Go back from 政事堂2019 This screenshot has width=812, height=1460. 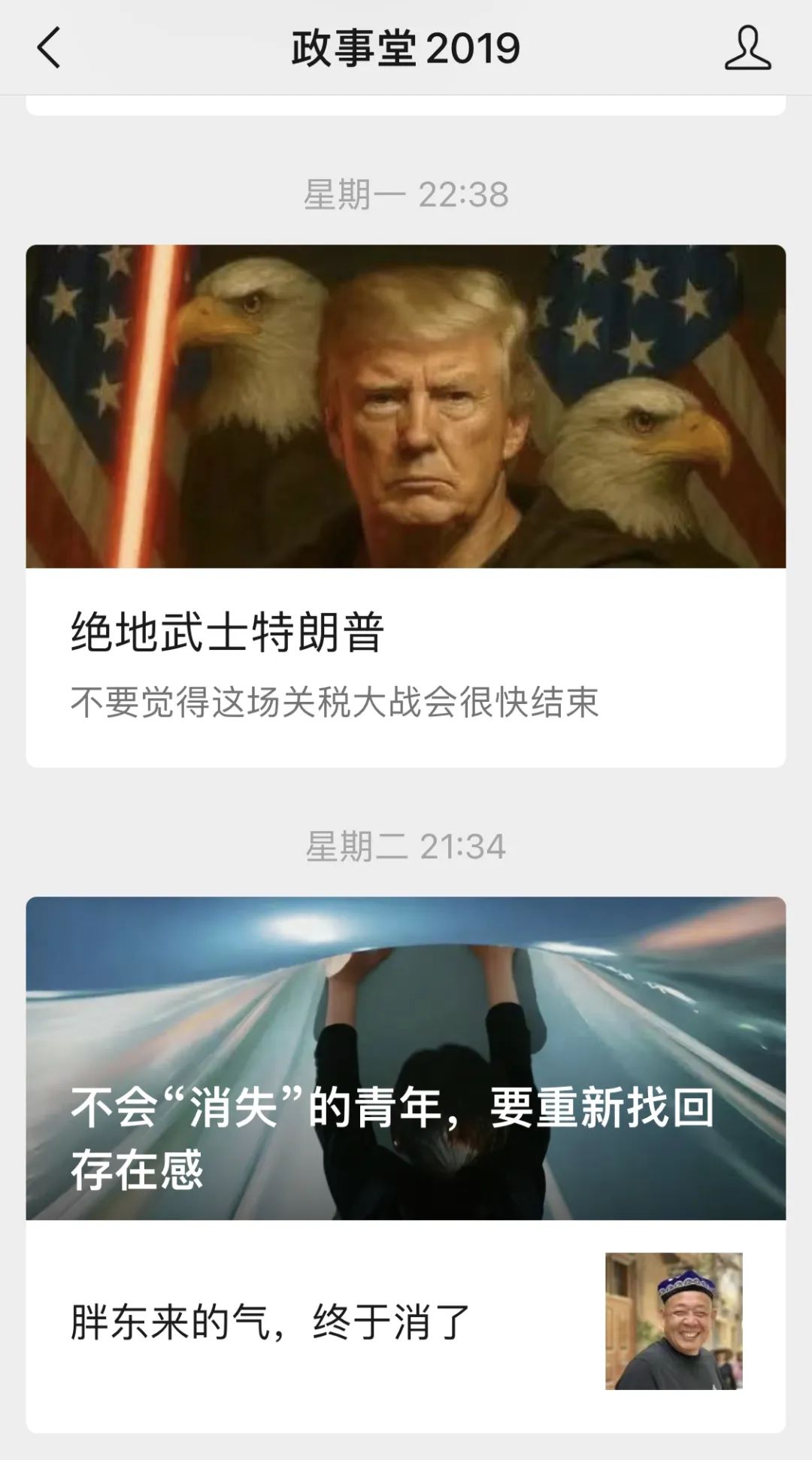49,48
